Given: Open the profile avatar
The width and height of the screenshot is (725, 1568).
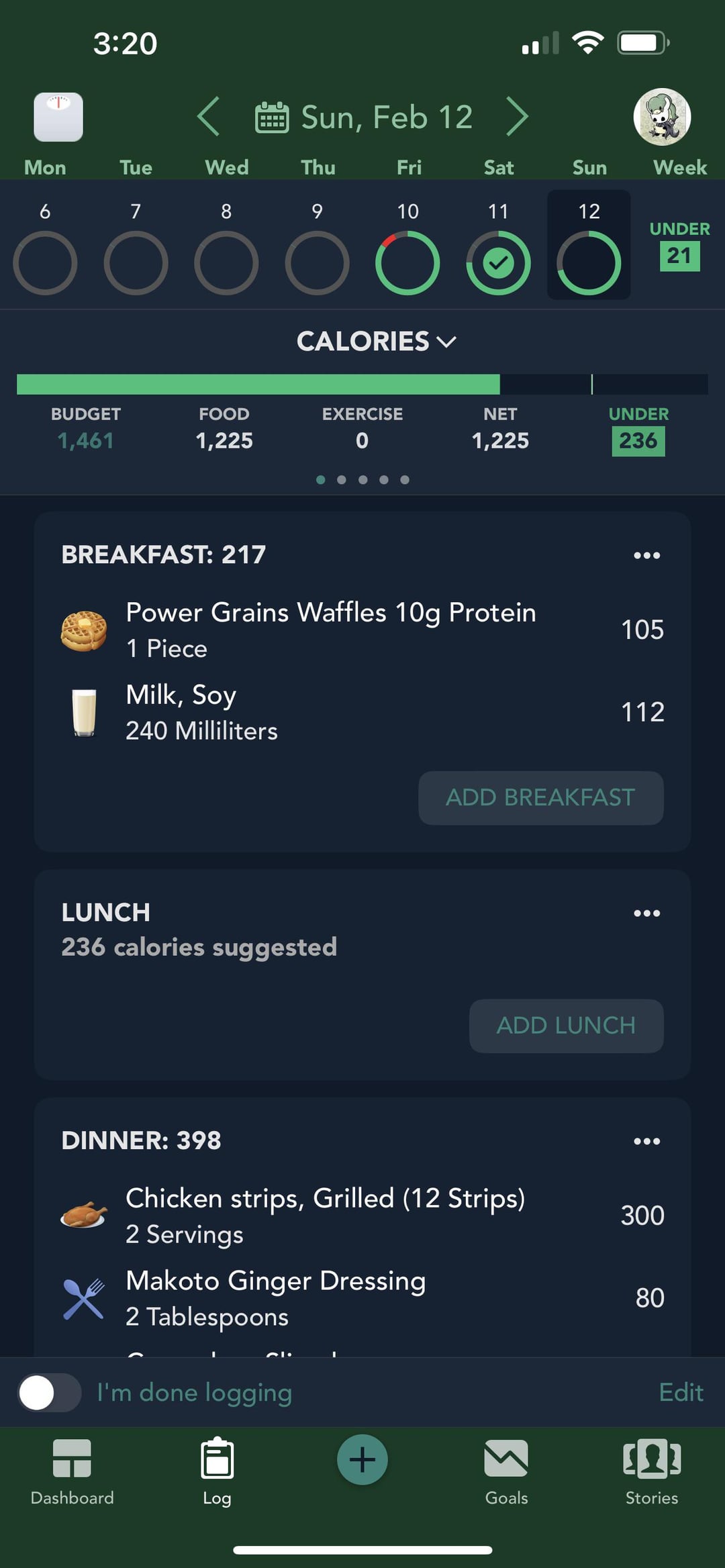Looking at the screenshot, I should tap(662, 117).
